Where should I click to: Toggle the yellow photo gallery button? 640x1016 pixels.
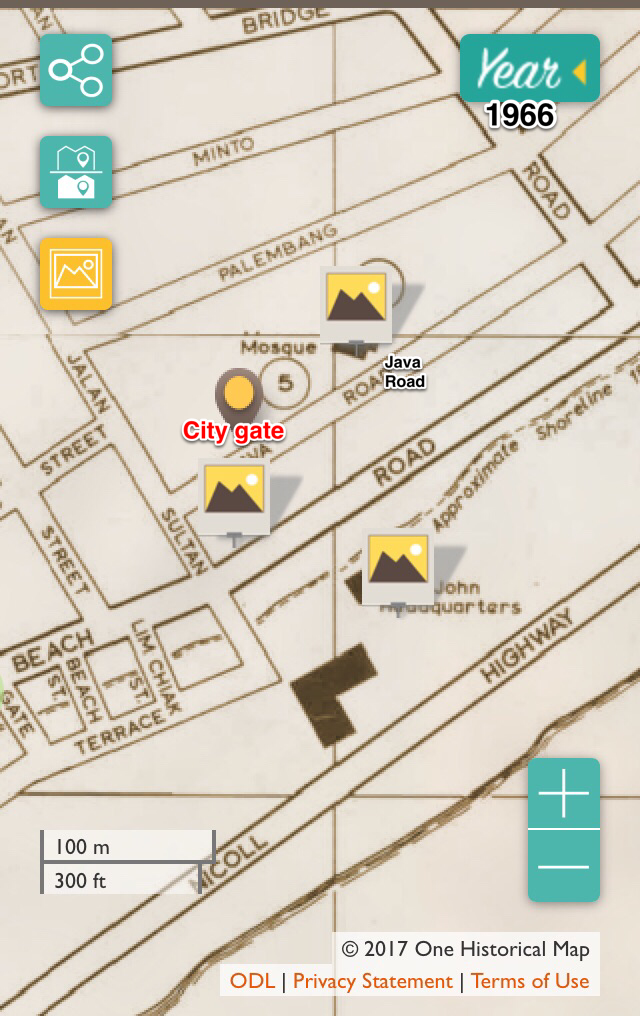point(76,273)
